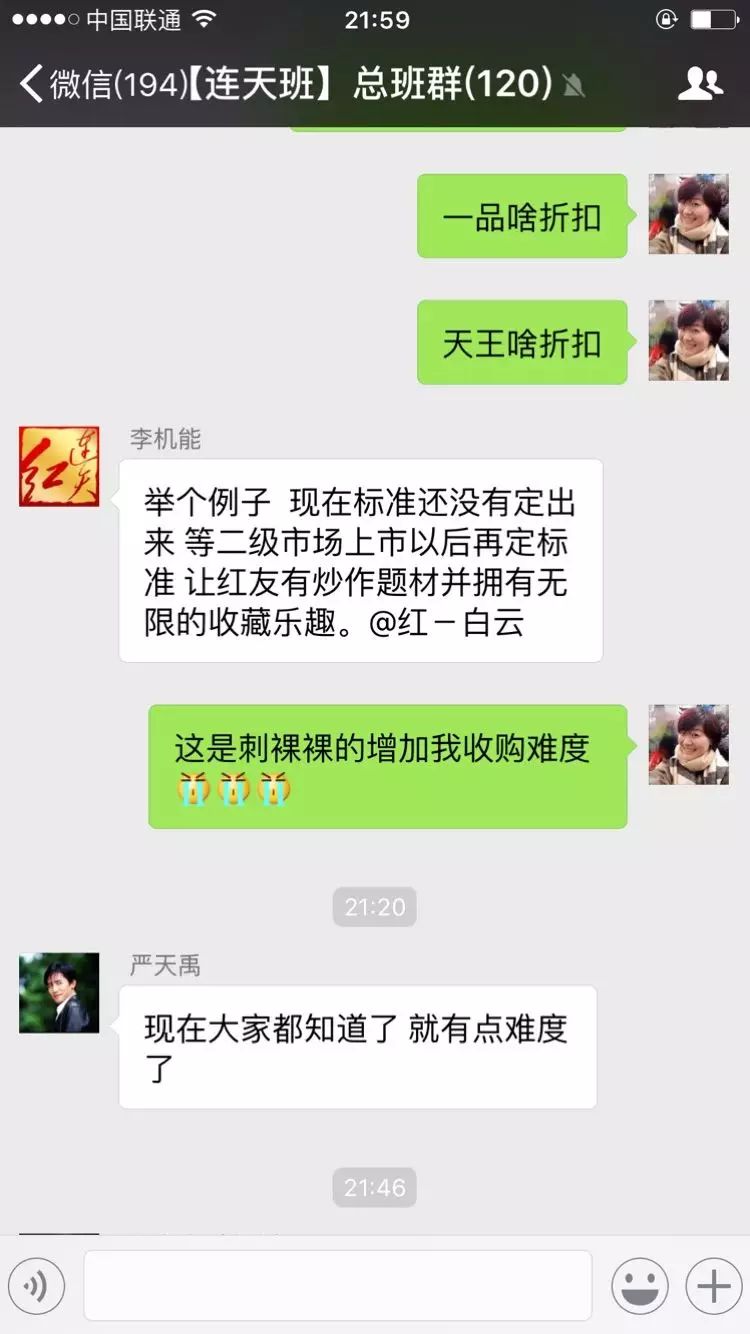Focus the message text field
This screenshot has height=1334, width=750.
pos(338,1285)
